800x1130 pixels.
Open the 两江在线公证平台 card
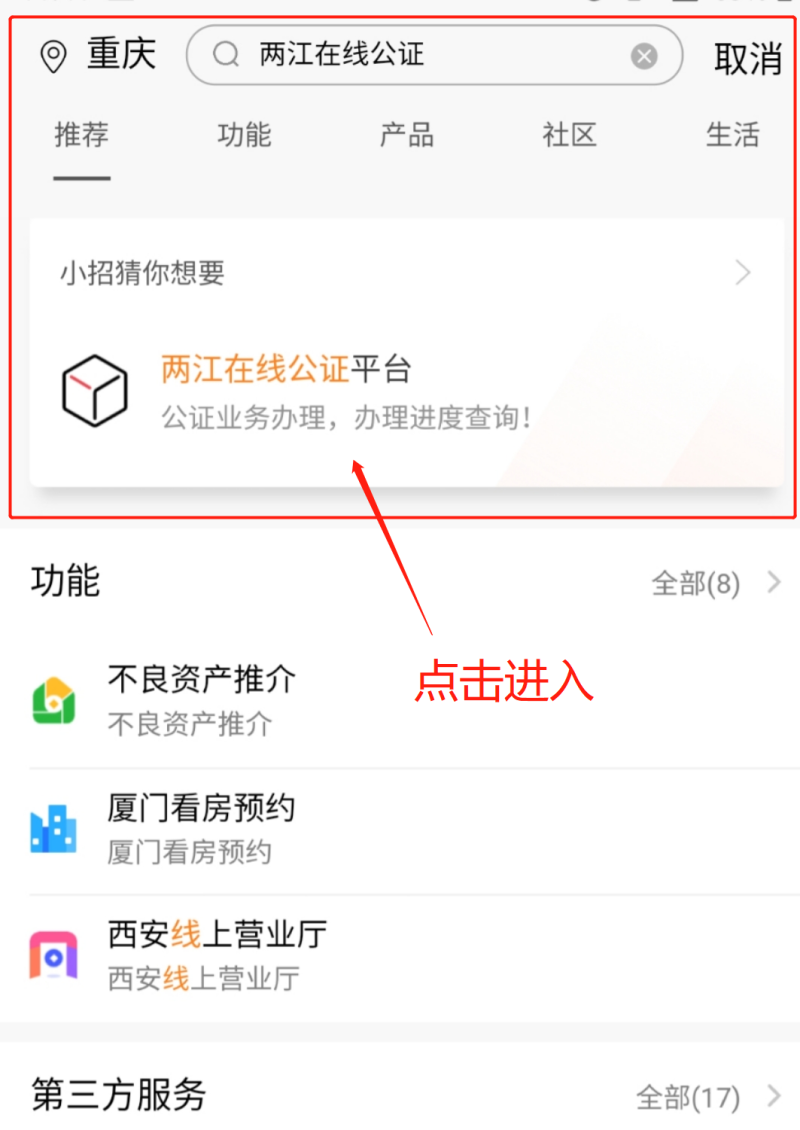click(x=400, y=392)
